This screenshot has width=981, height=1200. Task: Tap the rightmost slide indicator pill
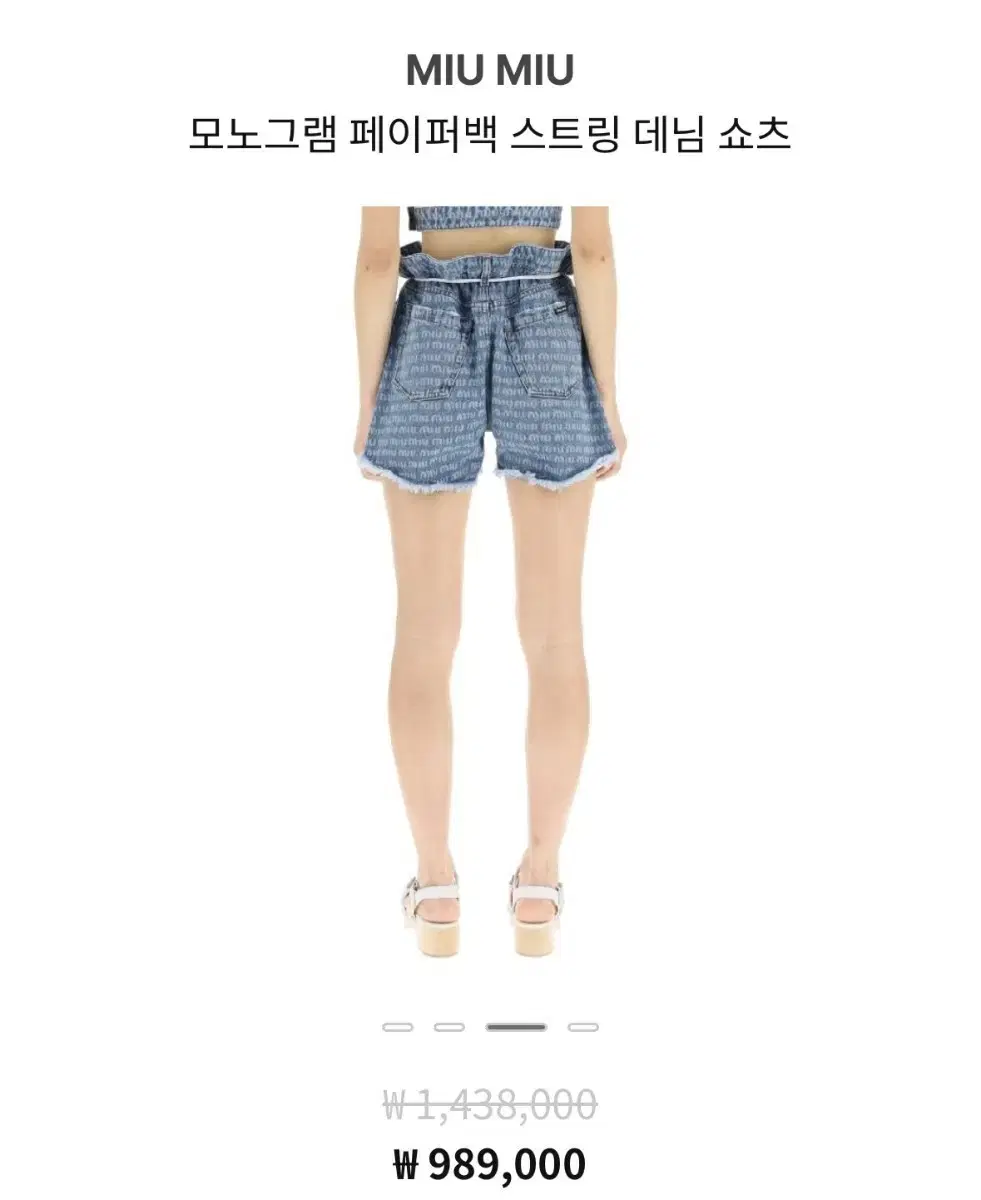click(580, 1028)
